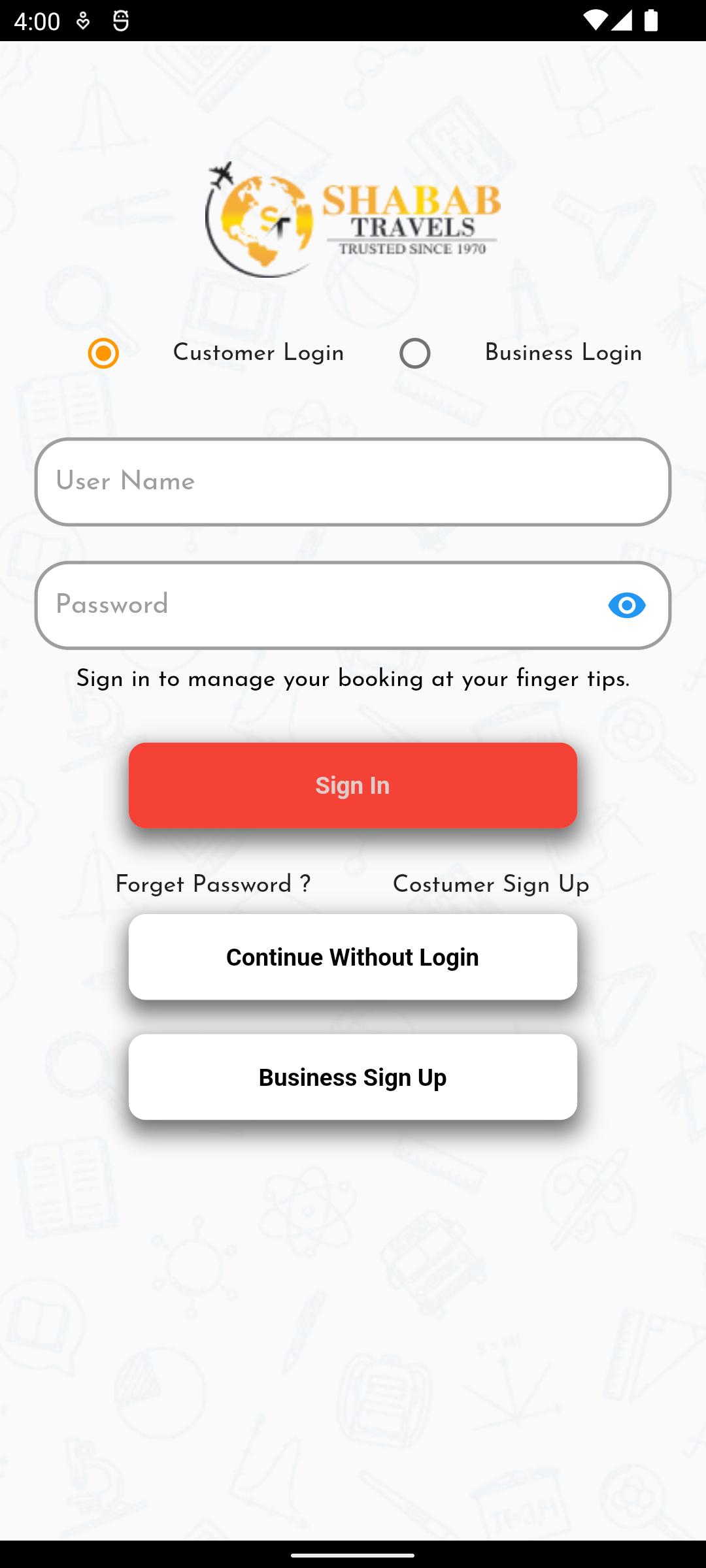Focus the User Name field
The image size is (706, 1568).
pyautogui.click(x=353, y=482)
